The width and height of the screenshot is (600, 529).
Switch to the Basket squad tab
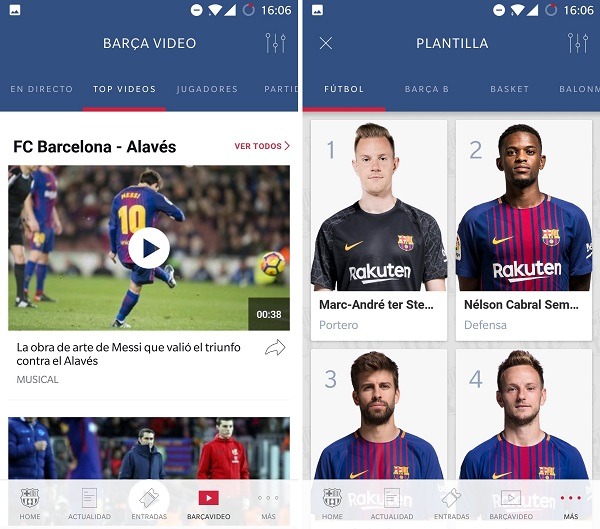(x=509, y=89)
